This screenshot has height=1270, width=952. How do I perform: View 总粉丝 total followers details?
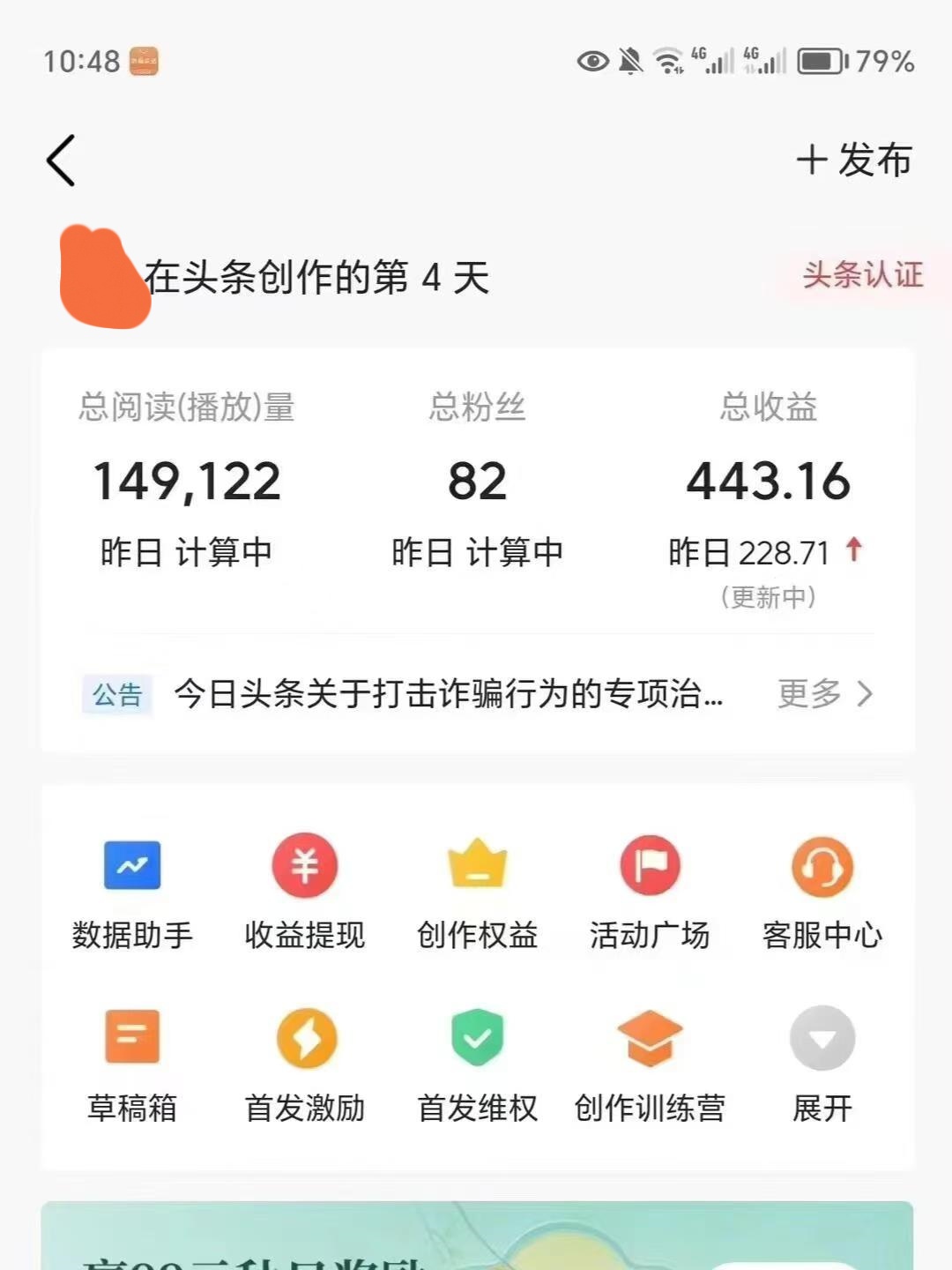pos(477,482)
